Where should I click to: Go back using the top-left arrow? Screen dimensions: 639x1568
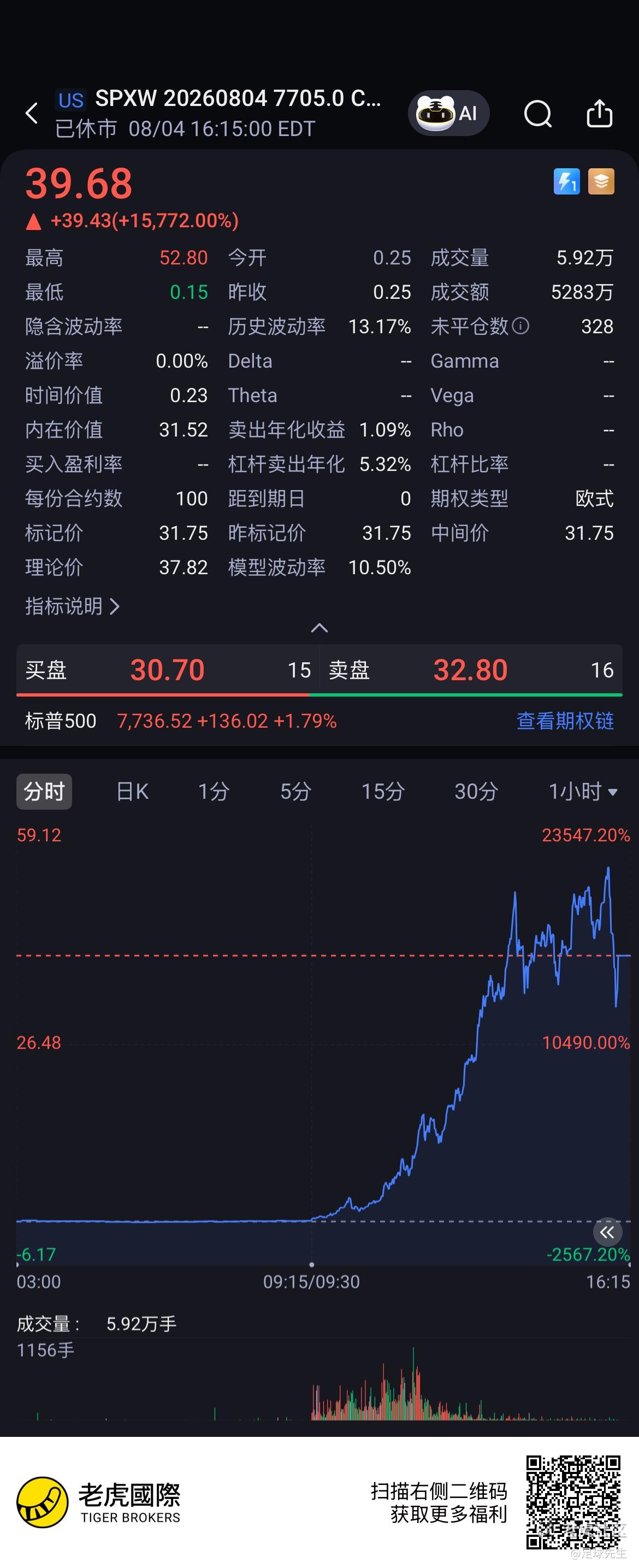point(32,113)
